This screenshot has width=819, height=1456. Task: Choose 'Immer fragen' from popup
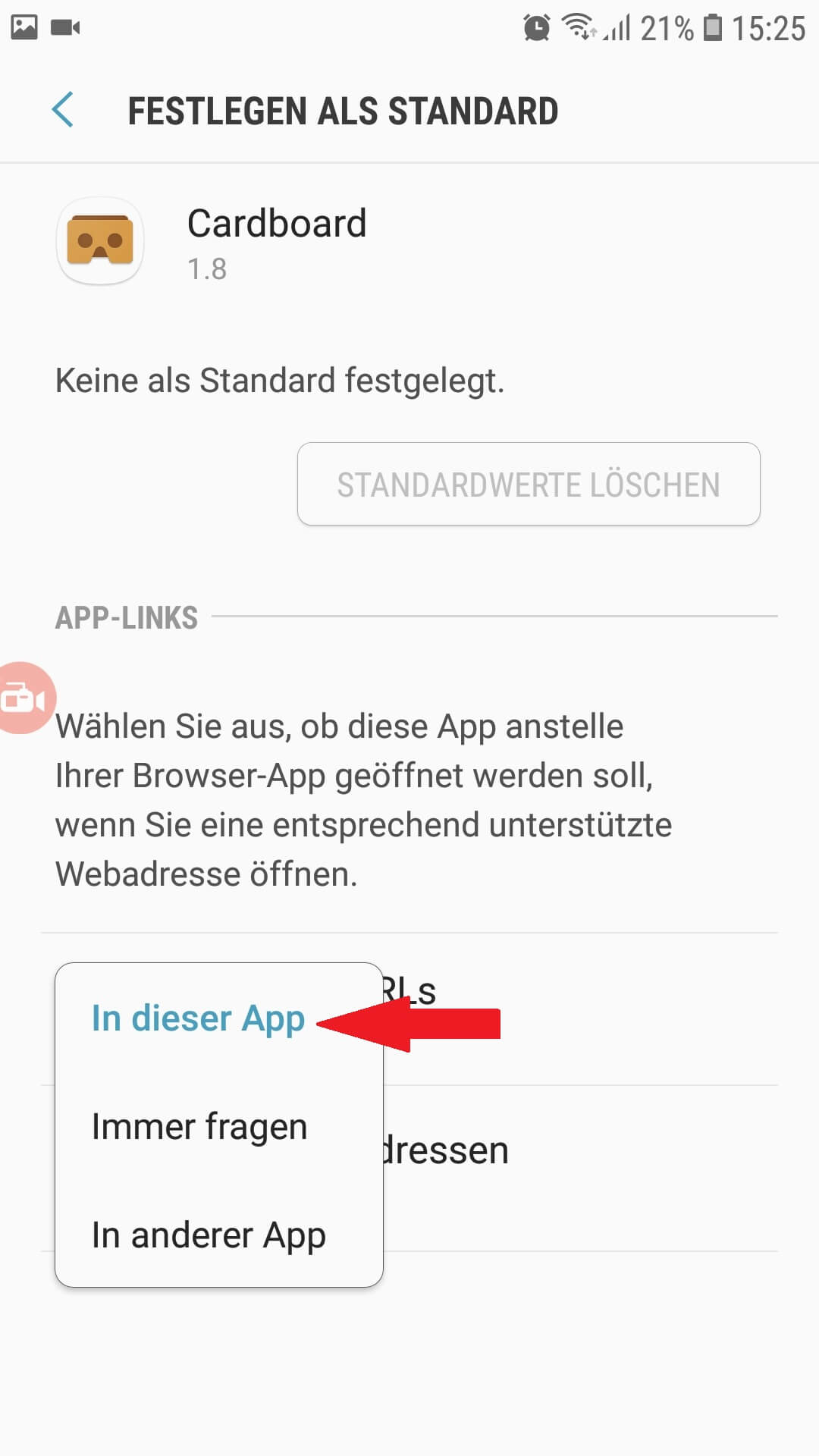(x=199, y=1127)
